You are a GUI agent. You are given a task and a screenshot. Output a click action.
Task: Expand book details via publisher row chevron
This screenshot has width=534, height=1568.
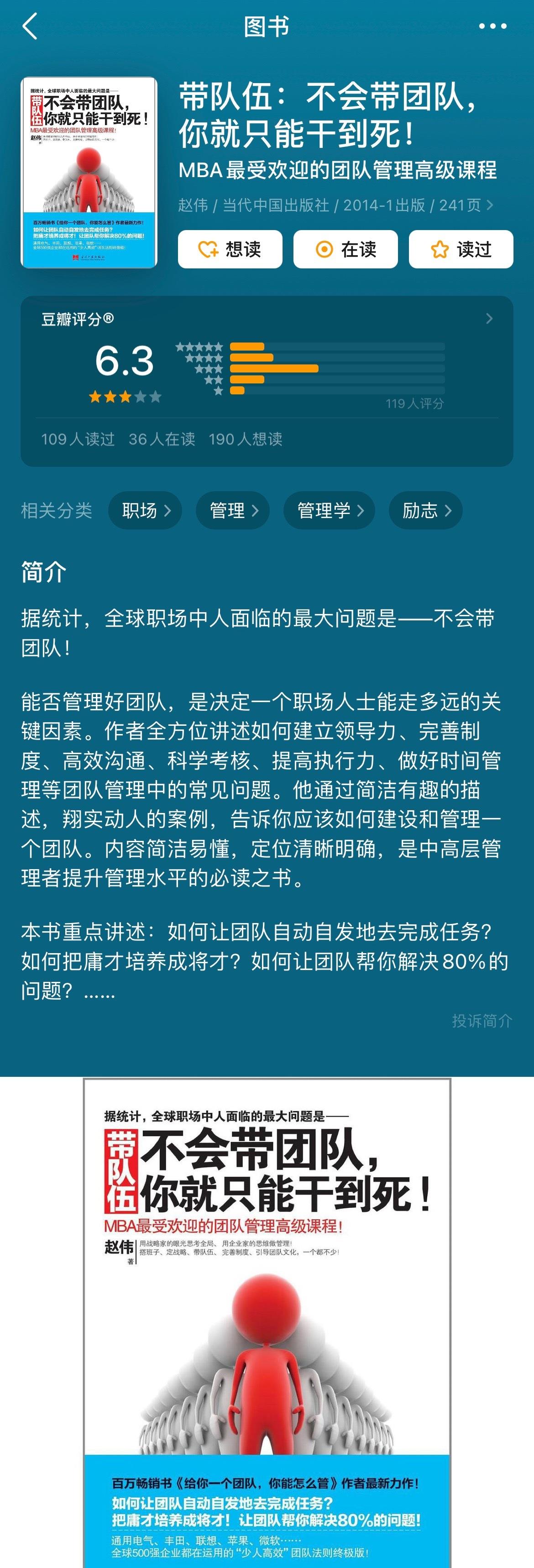point(490,206)
